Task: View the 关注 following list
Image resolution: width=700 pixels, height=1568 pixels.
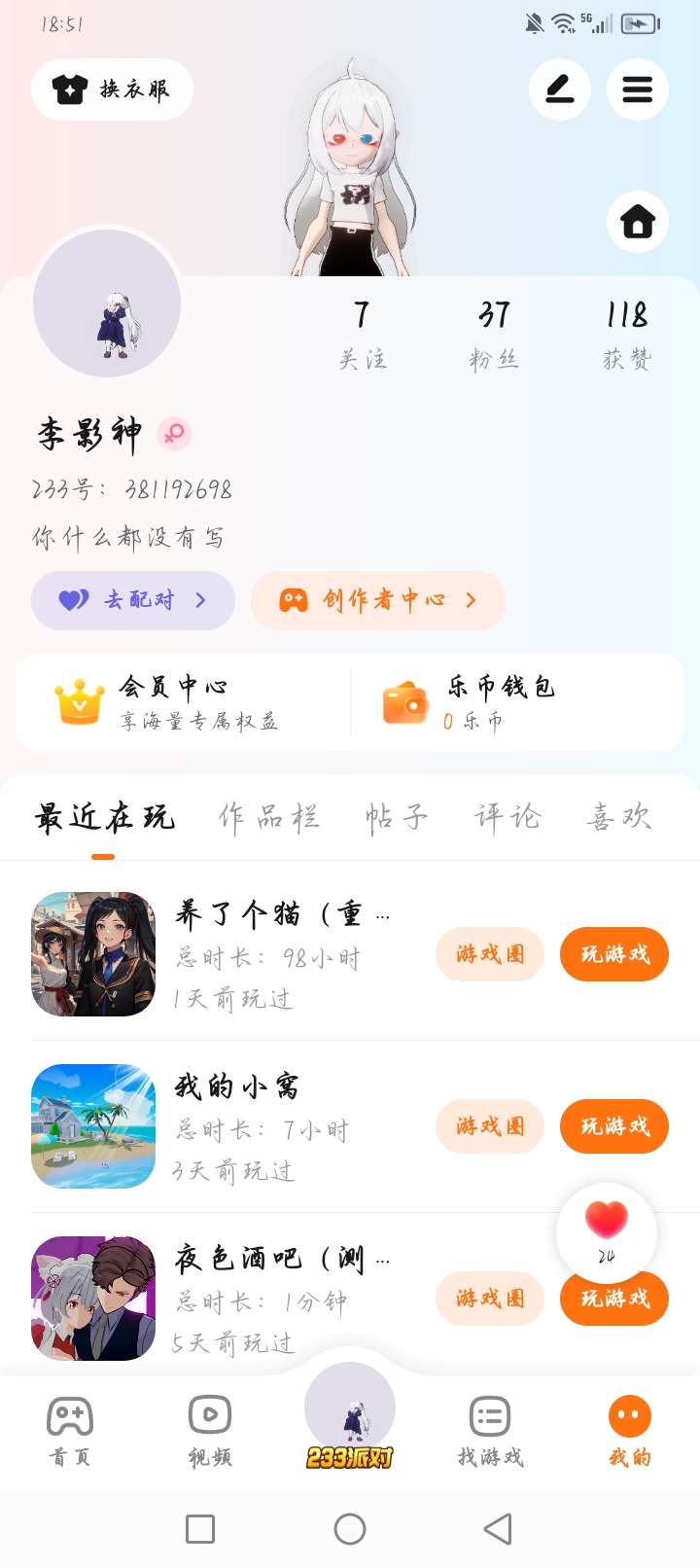Action: coord(362,336)
